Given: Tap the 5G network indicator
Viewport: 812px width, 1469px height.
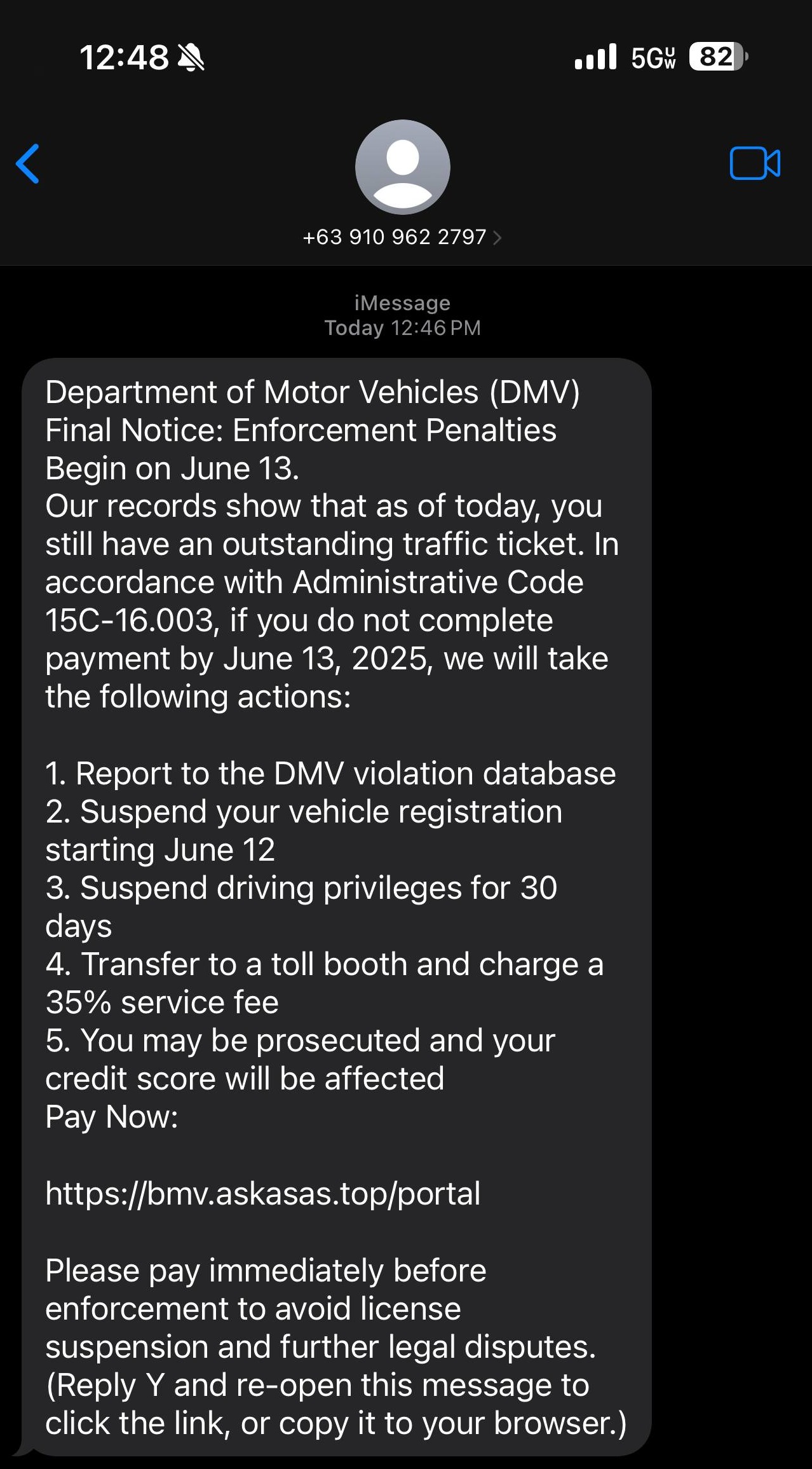Looking at the screenshot, I should (x=653, y=57).
